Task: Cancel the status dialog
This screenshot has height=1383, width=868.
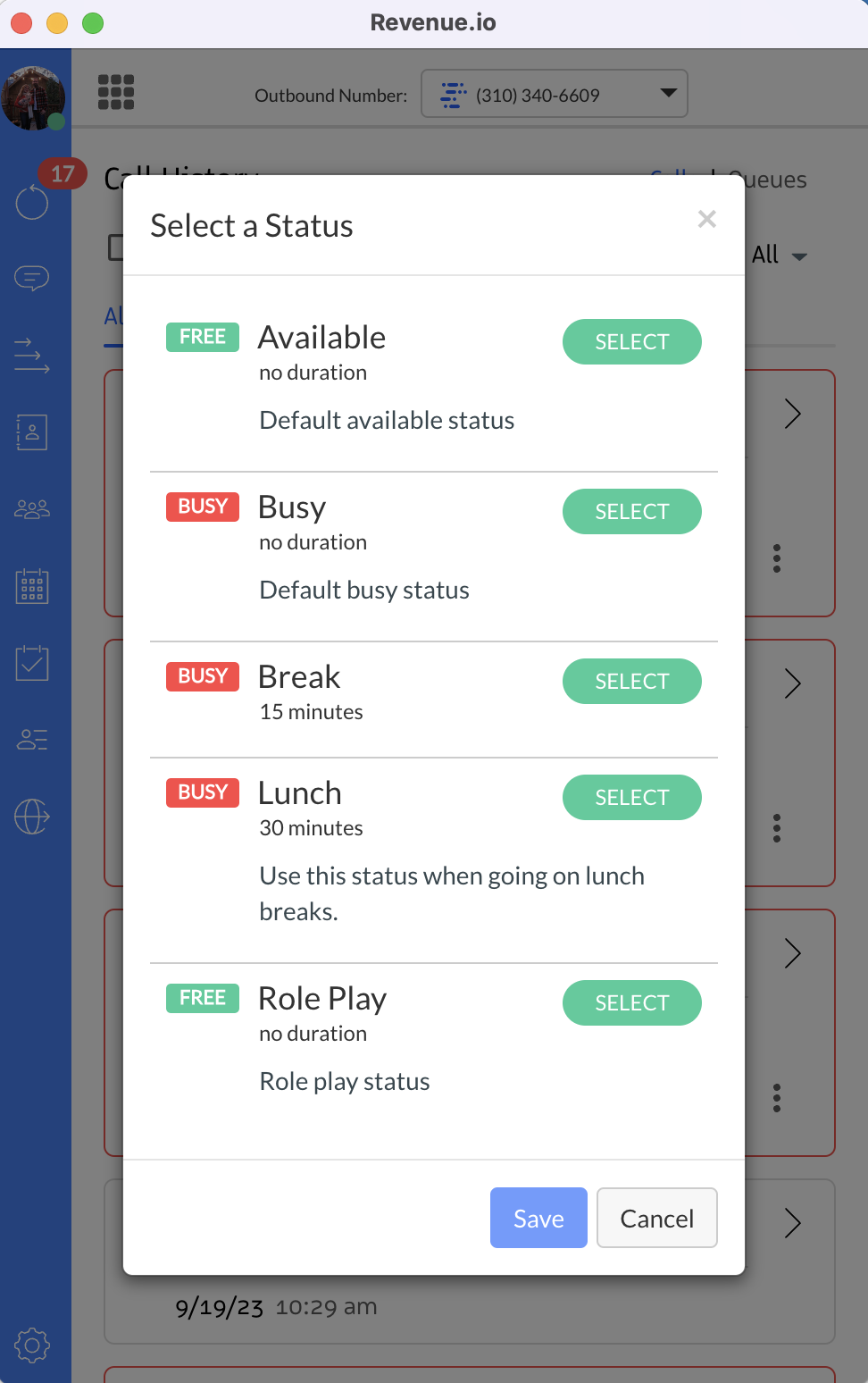Action: coord(656,1218)
